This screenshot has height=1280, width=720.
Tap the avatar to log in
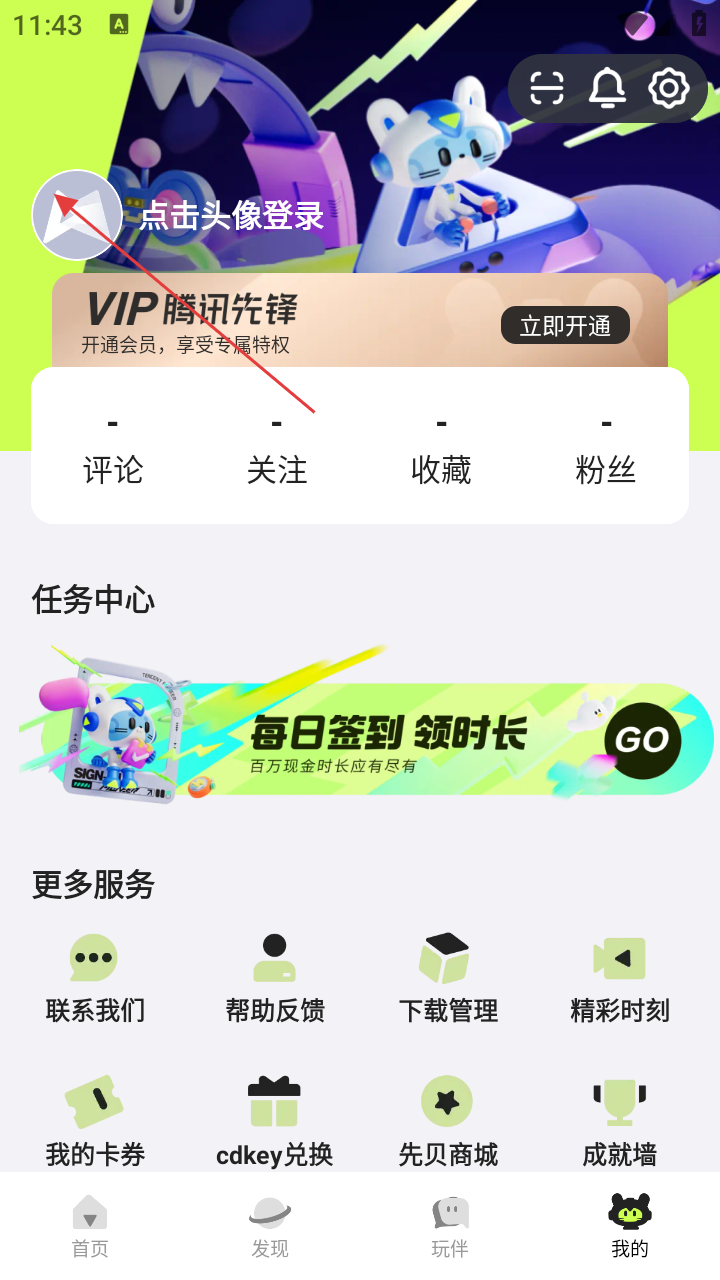coord(77,215)
